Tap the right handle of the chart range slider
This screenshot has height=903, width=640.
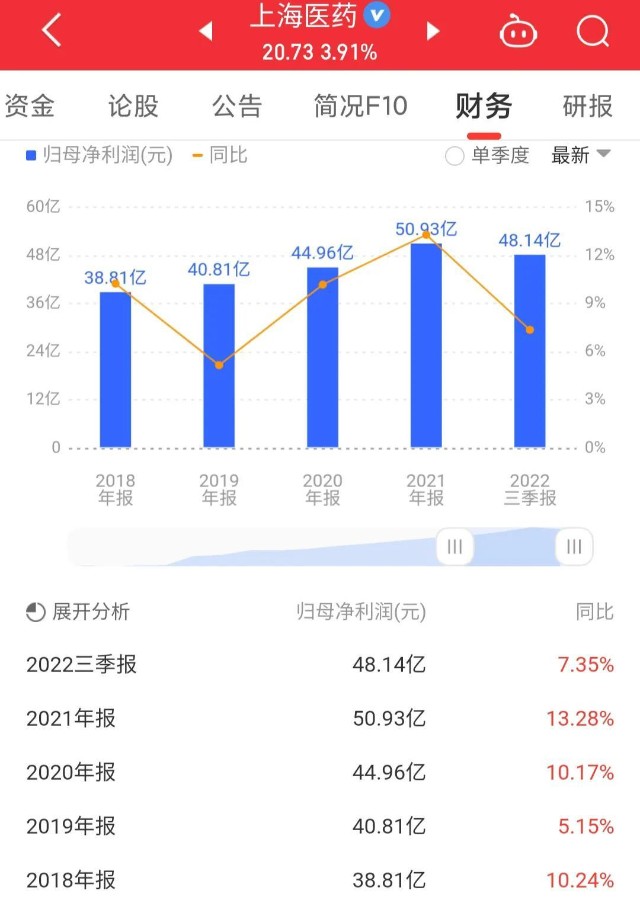(574, 547)
